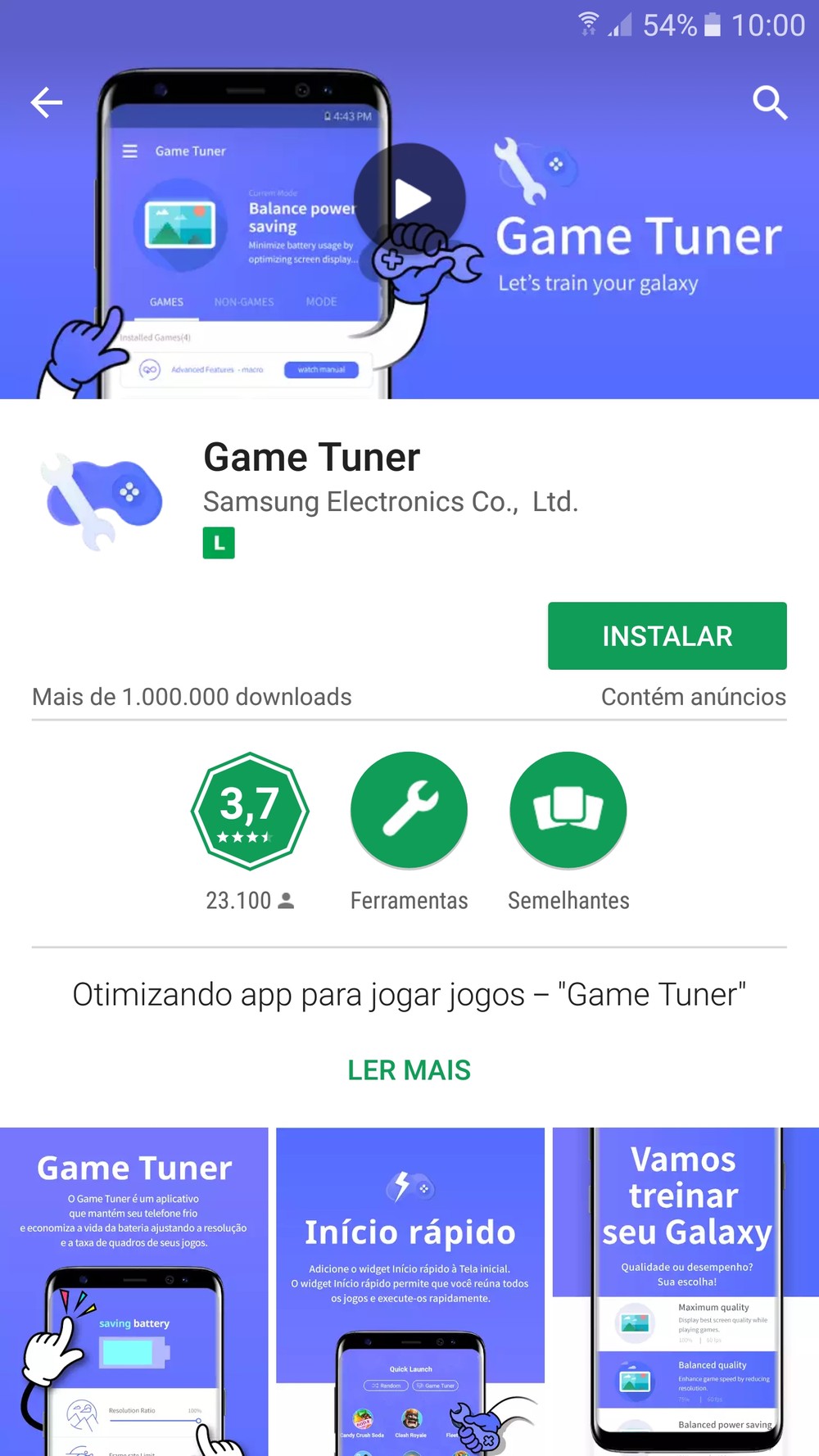This screenshot has width=819, height=1456.
Task: Play the Game Tuner promo video
Action: click(409, 199)
